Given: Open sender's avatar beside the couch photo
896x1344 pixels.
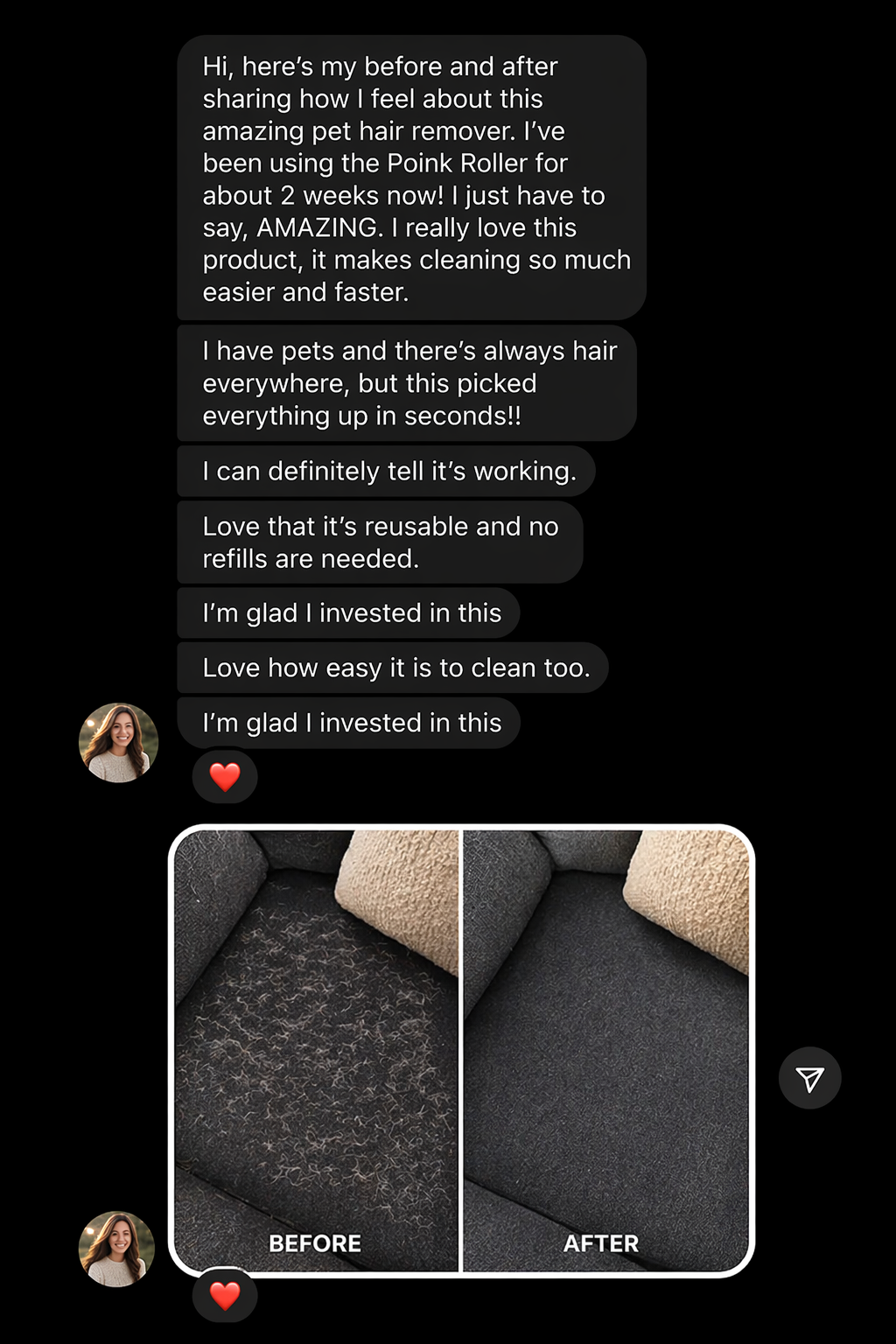Looking at the screenshot, I should click(117, 1249).
